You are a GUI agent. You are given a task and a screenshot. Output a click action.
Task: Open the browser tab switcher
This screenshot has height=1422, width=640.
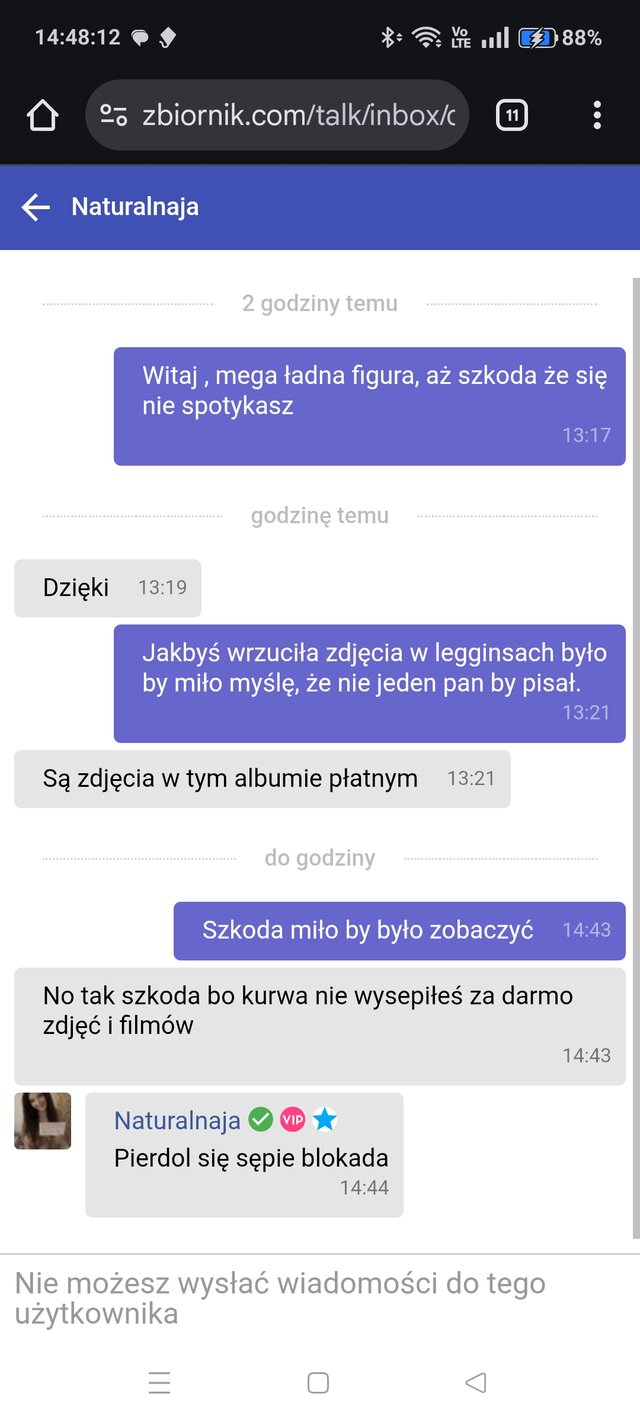click(511, 116)
